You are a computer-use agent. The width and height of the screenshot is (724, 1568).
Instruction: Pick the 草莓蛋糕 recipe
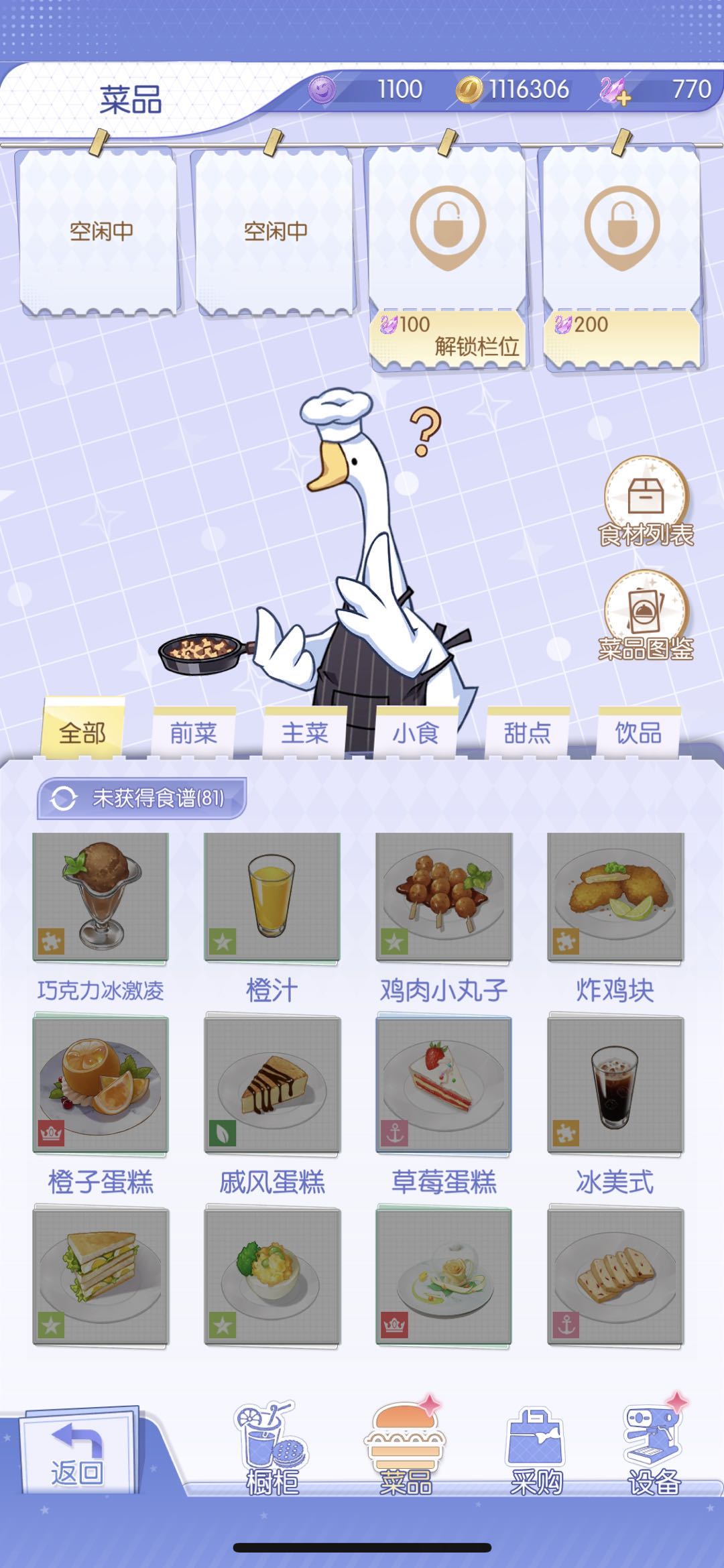[444, 1086]
